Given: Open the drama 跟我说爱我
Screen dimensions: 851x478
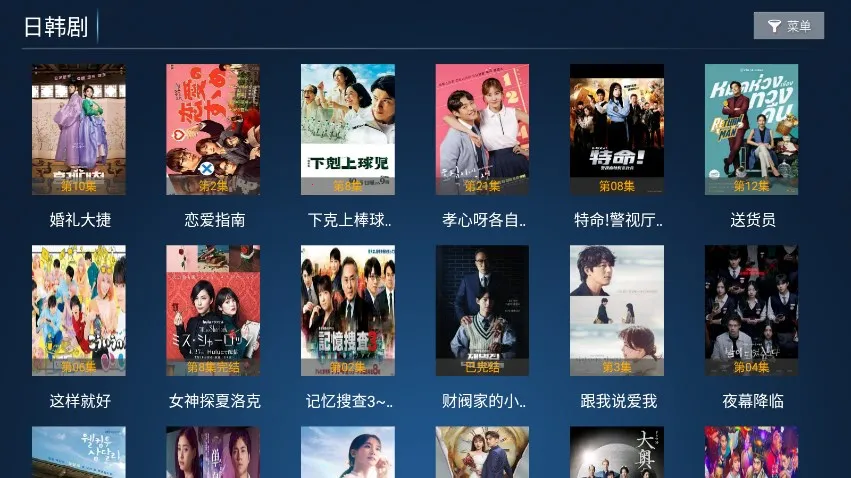Looking at the screenshot, I should [617, 311].
